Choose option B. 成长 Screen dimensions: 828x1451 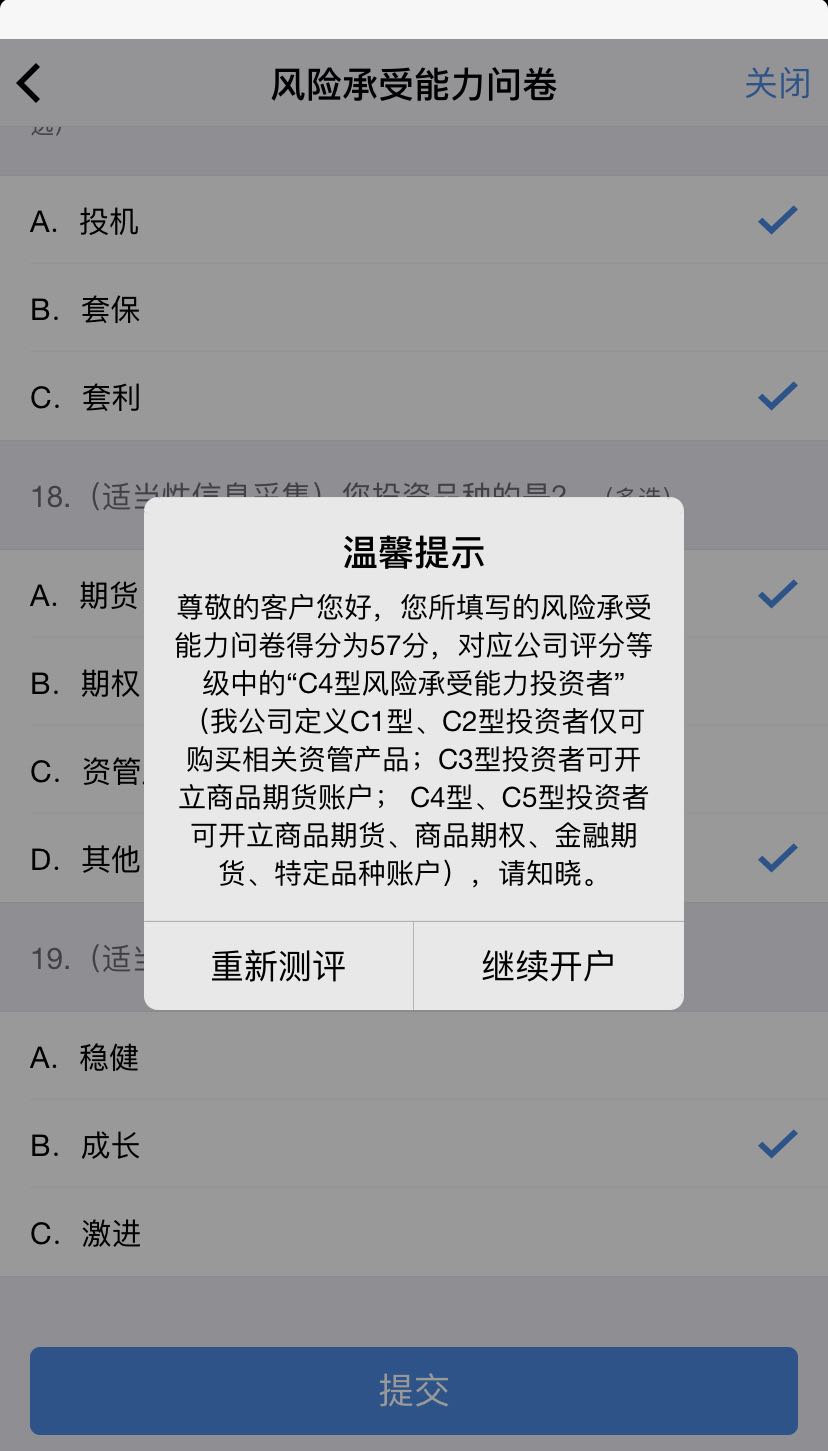(x=414, y=1145)
